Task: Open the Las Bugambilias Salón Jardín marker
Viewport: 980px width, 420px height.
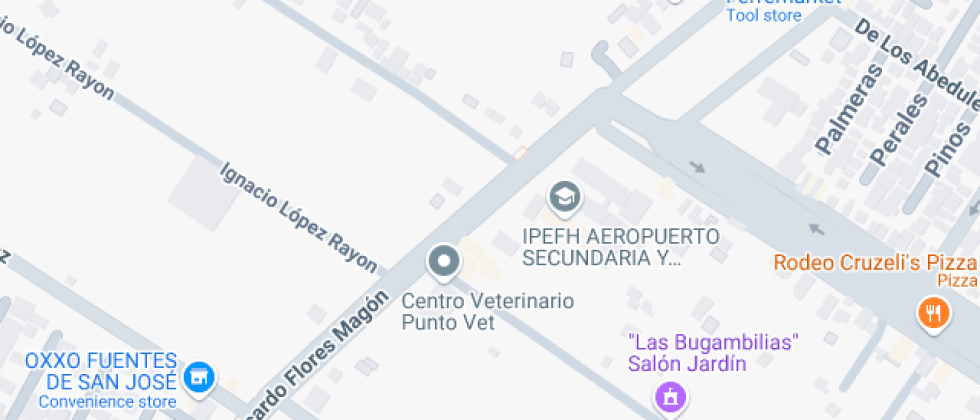Action: 670,398
